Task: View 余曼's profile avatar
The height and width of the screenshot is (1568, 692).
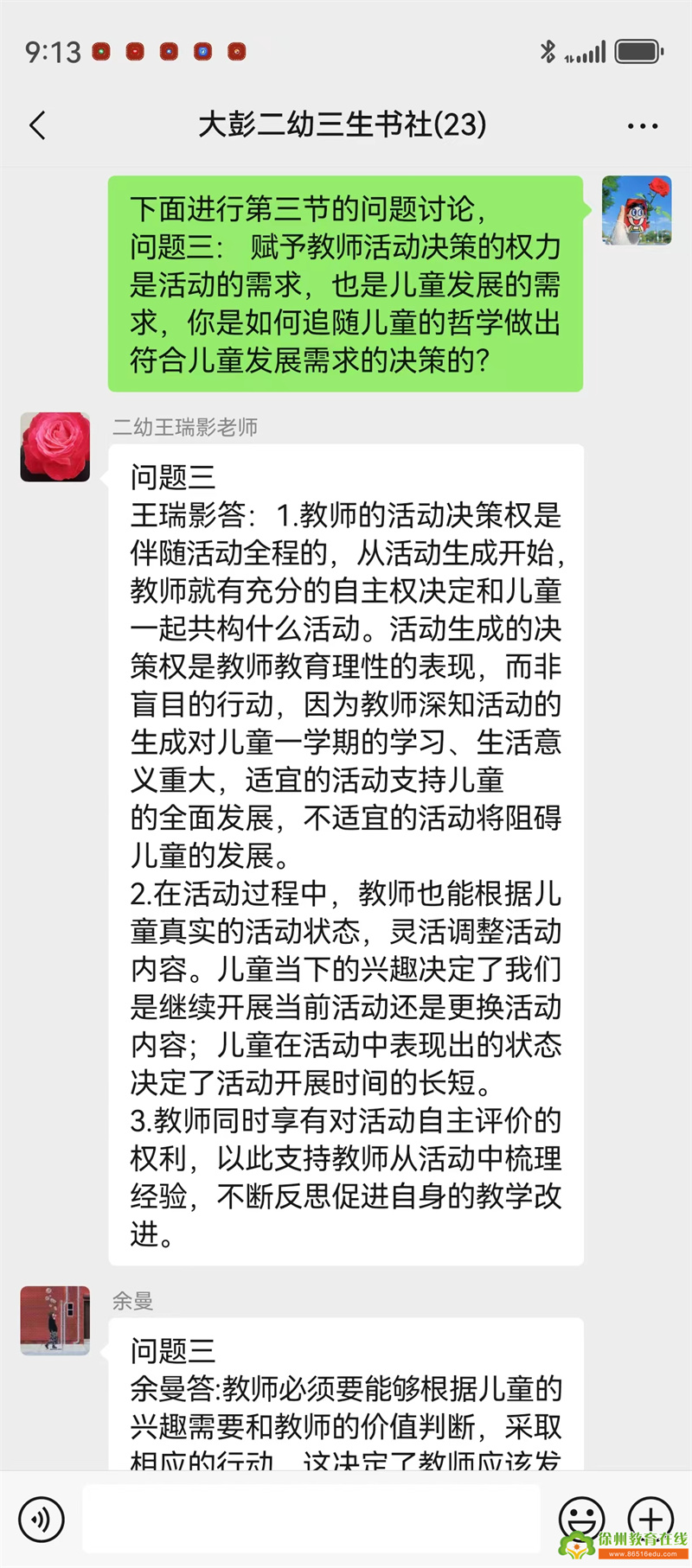Action: 55,1320
